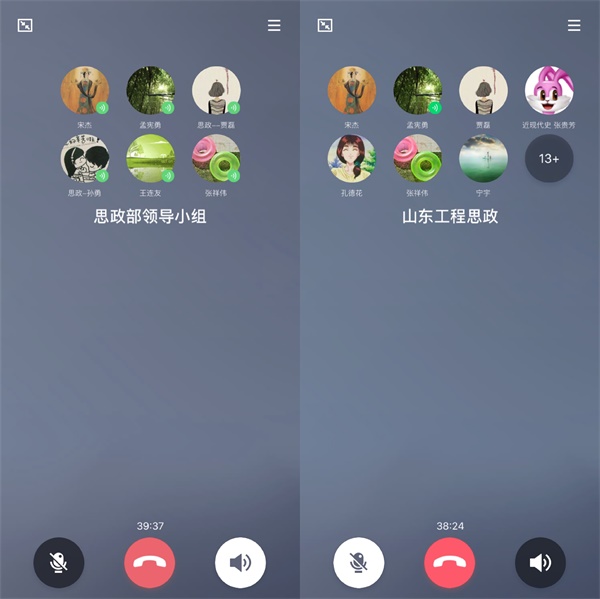The height and width of the screenshot is (599, 600).
Task: View participant 王连友's avatar
Action: (x=151, y=158)
